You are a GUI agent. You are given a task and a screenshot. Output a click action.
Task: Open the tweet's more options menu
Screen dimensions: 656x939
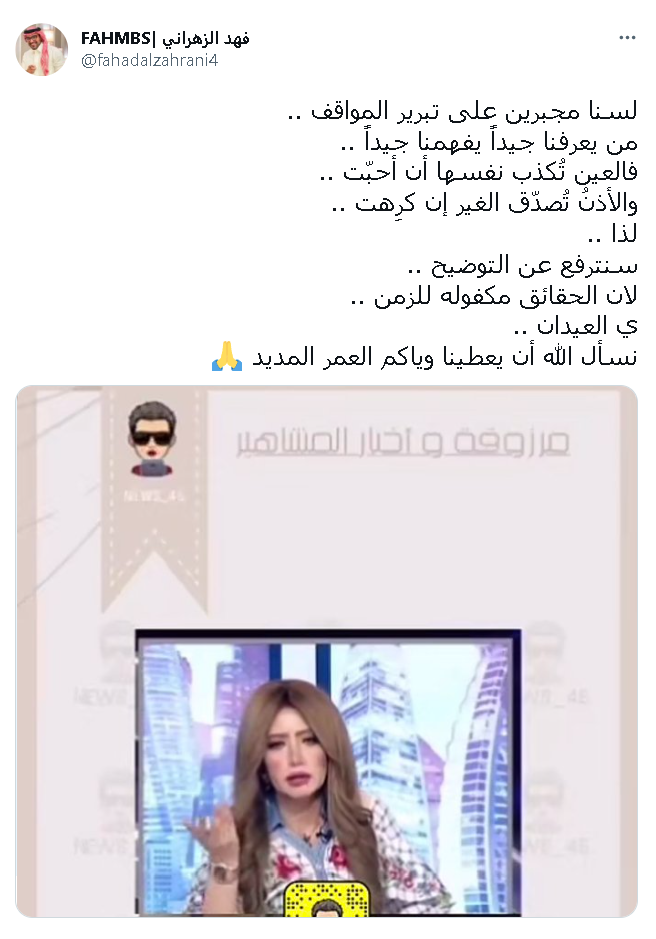[627, 38]
